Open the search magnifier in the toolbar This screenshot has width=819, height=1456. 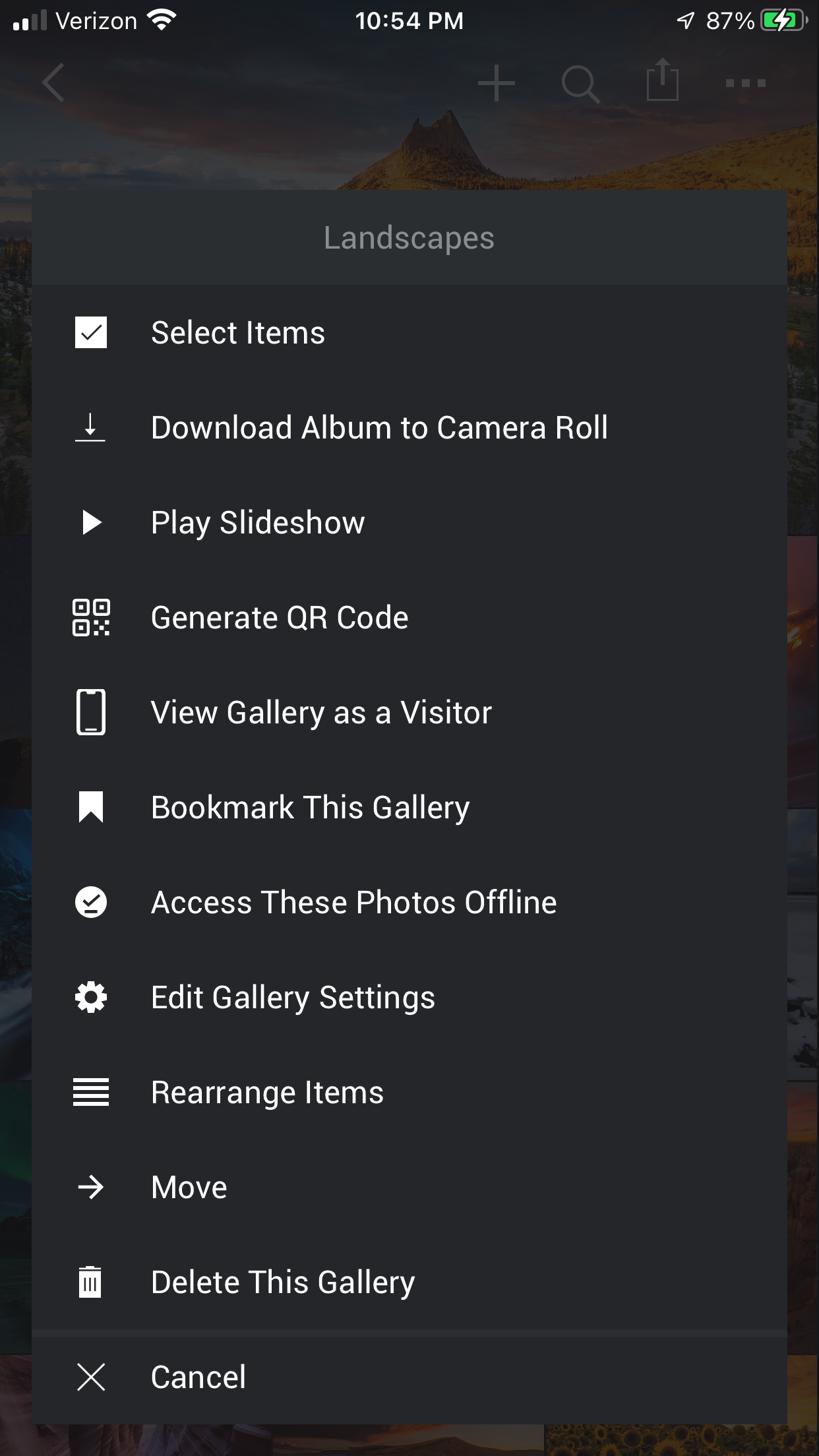point(581,83)
